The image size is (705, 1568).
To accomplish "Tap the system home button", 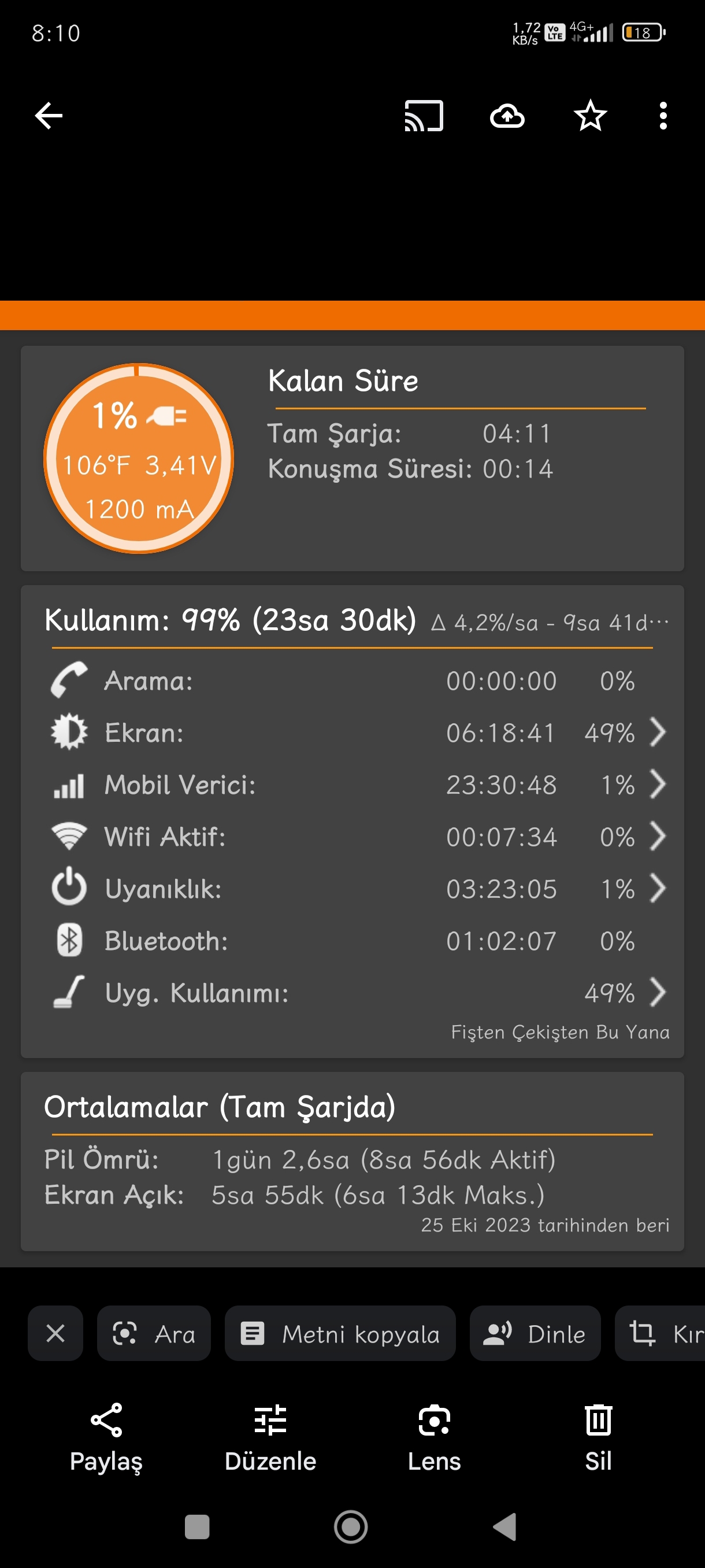I will pyautogui.click(x=351, y=1526).
